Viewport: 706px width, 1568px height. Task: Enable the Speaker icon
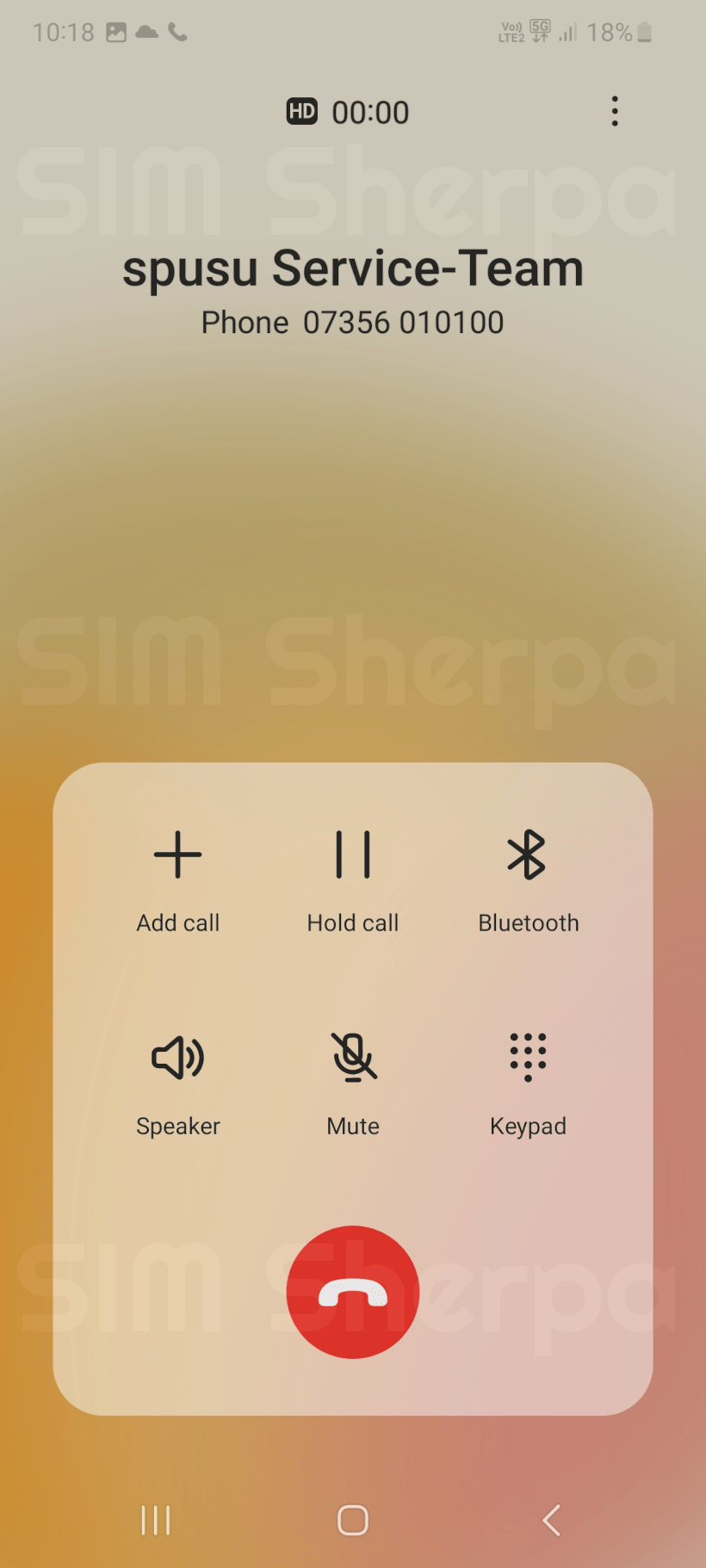pos(177,1058)
